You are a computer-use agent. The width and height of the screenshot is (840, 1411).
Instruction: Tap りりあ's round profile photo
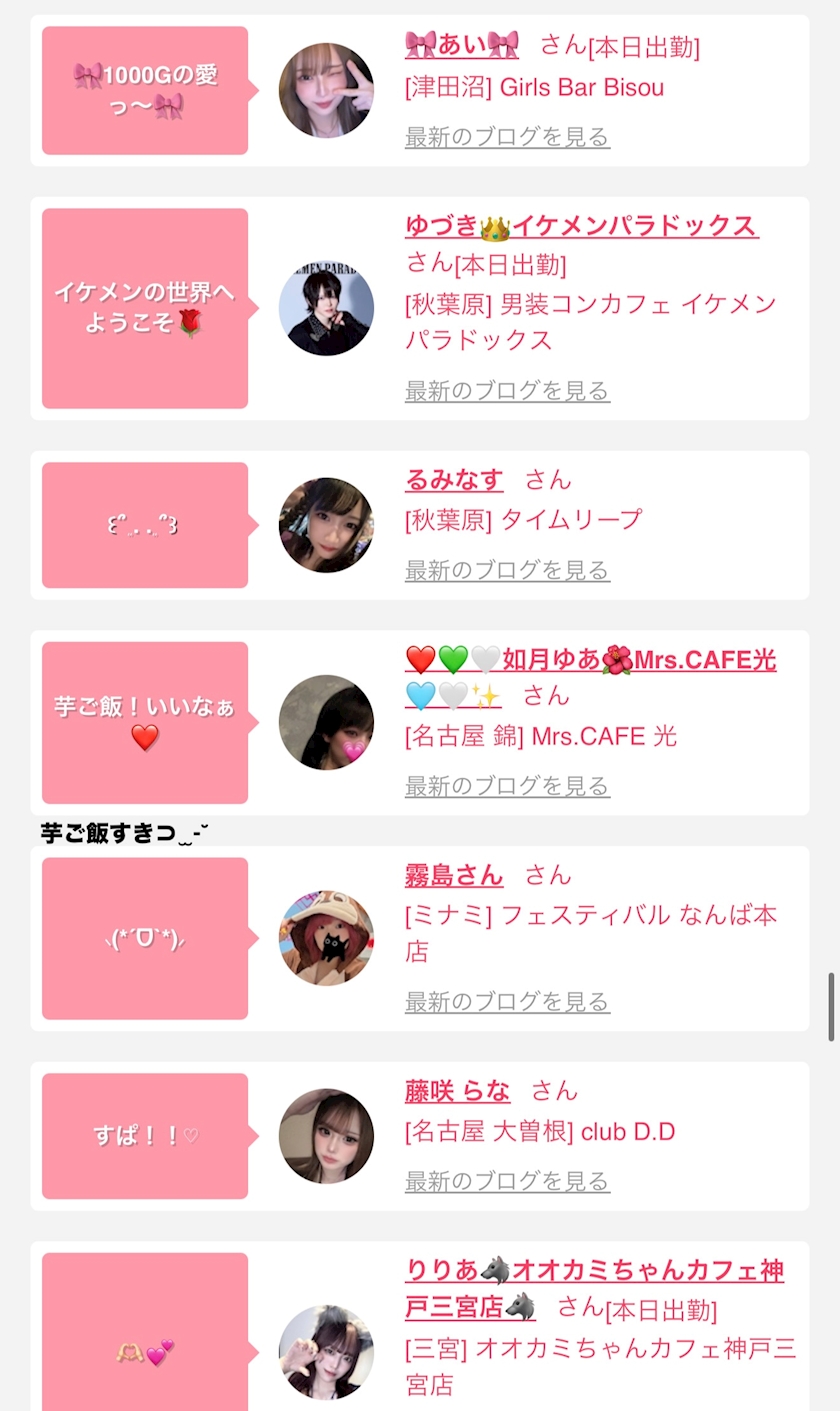(x=326, y=1351)
